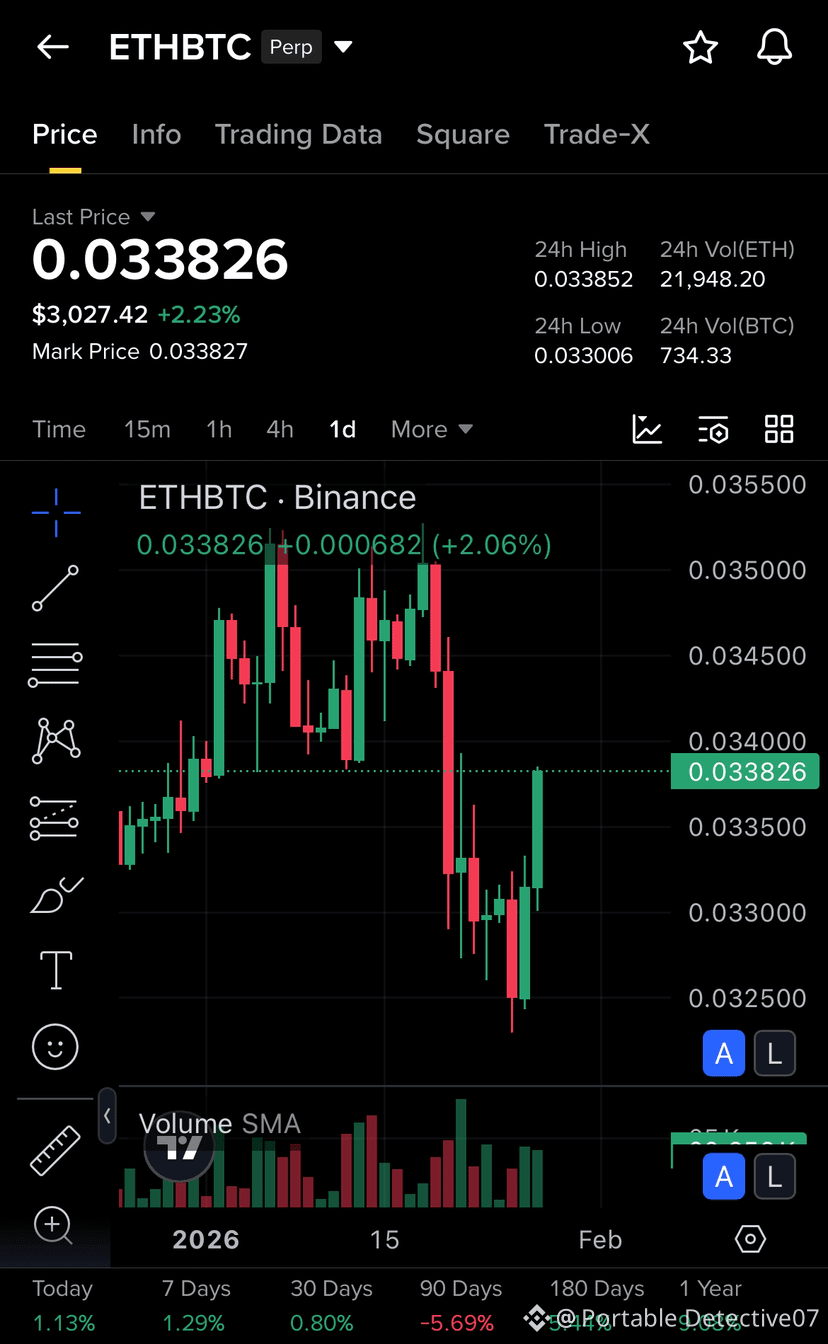Select the text annotation tool

pyautogui.click(x=55, y=970)
